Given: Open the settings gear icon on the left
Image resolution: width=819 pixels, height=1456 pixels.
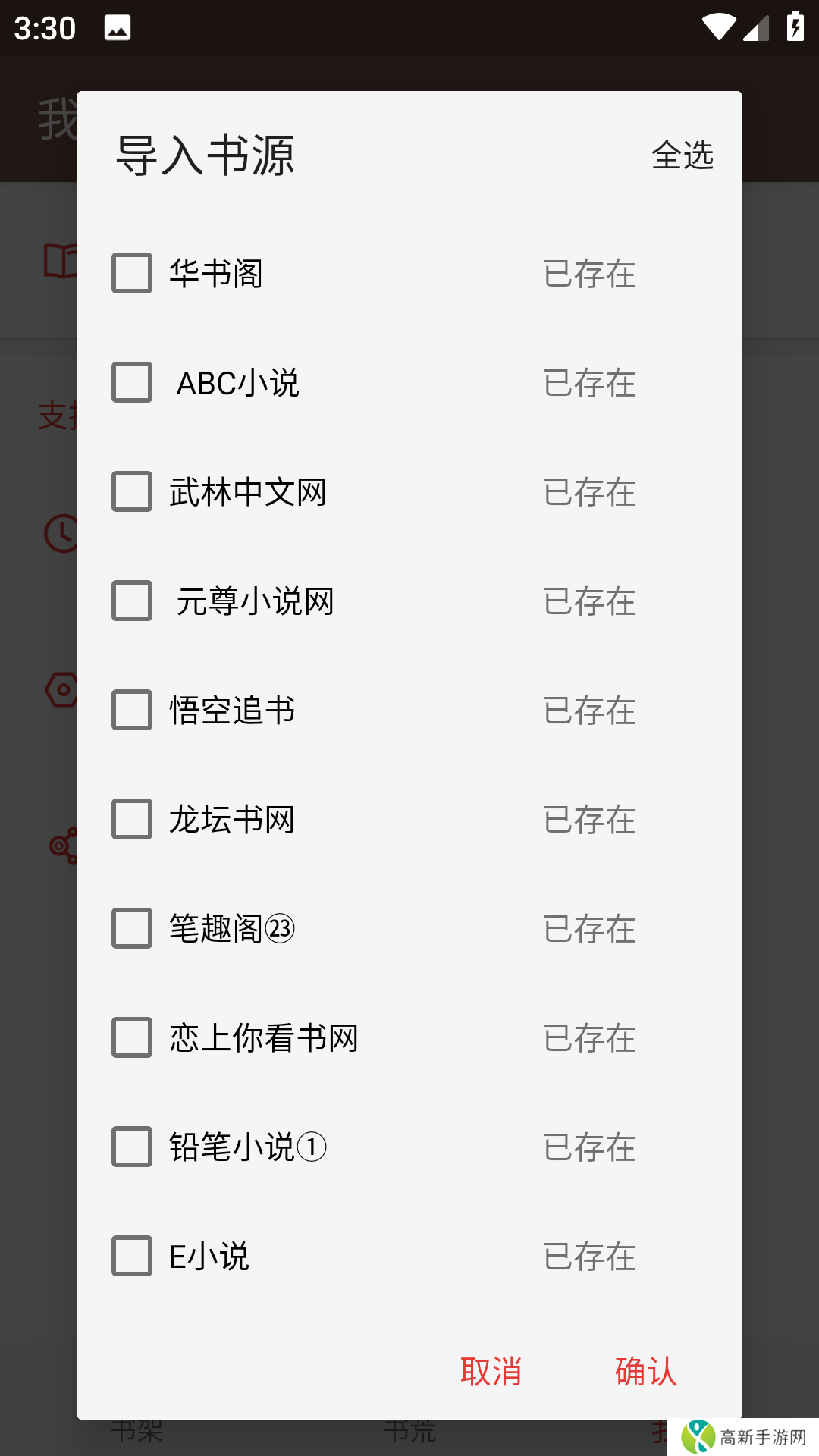Looking at the screenshot, I should (62, 690).
